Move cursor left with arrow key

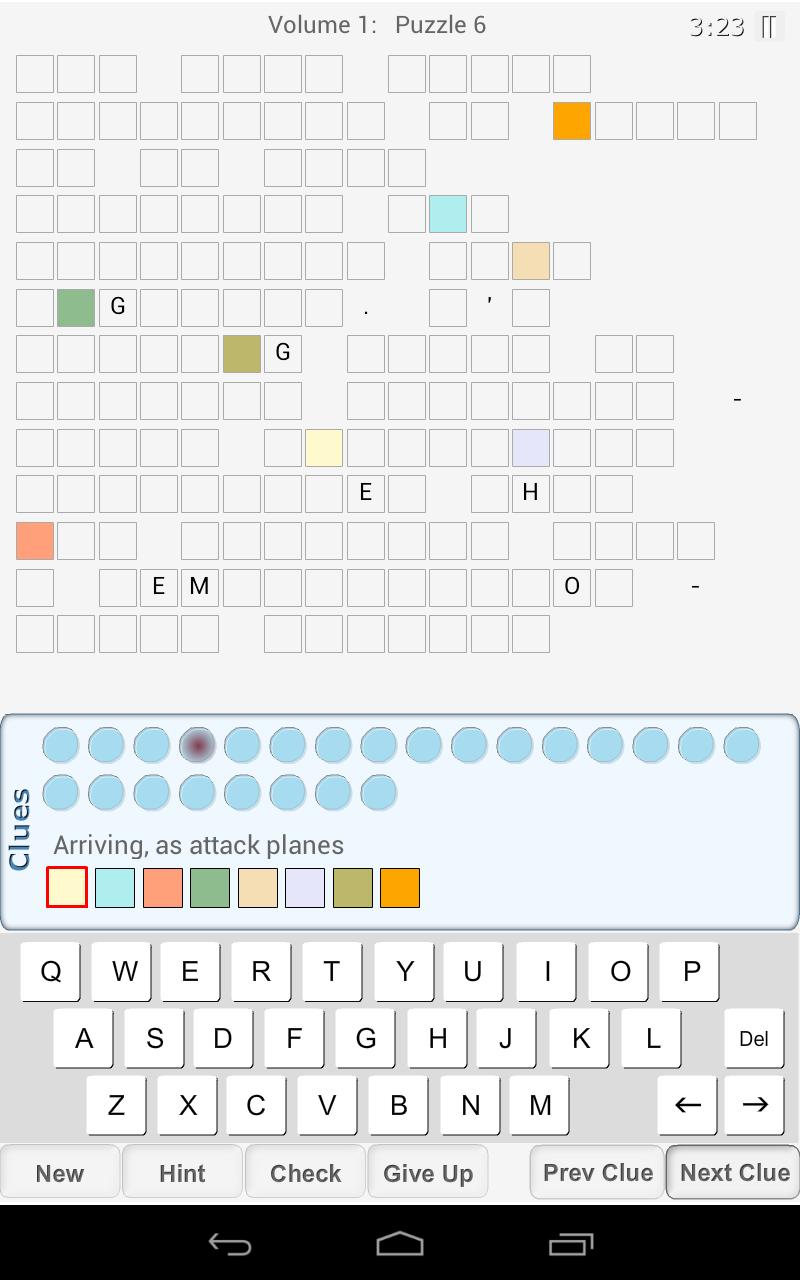tap(687, 1105)
